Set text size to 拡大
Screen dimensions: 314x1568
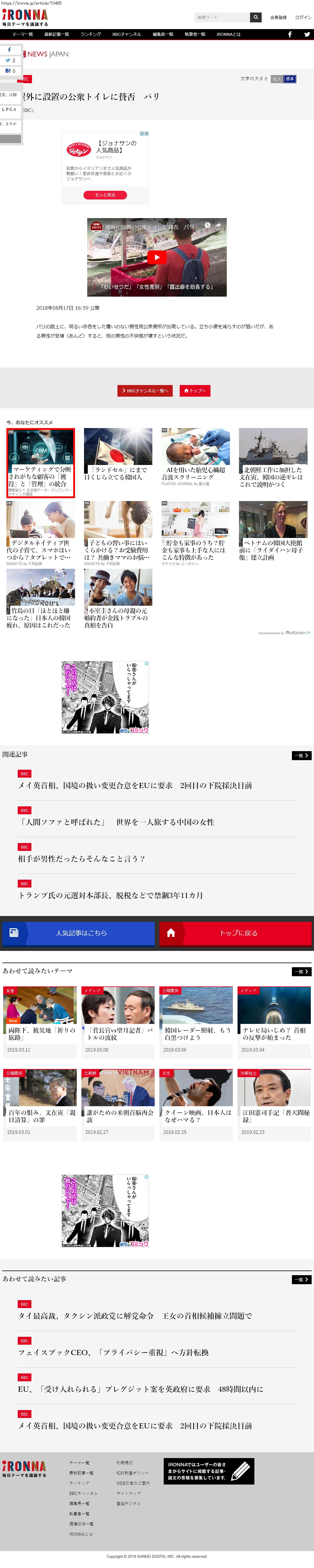click(277, 79)
